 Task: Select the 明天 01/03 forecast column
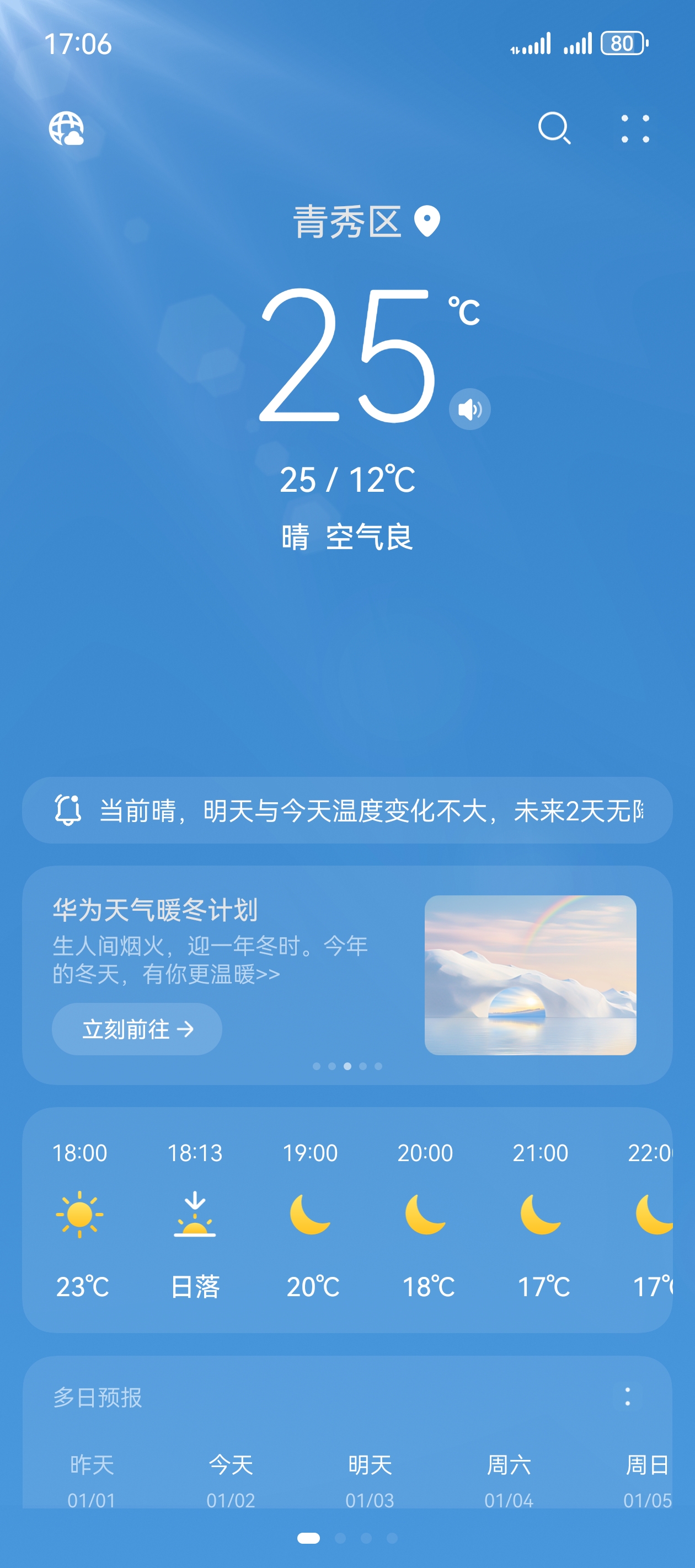[370, 1481]
